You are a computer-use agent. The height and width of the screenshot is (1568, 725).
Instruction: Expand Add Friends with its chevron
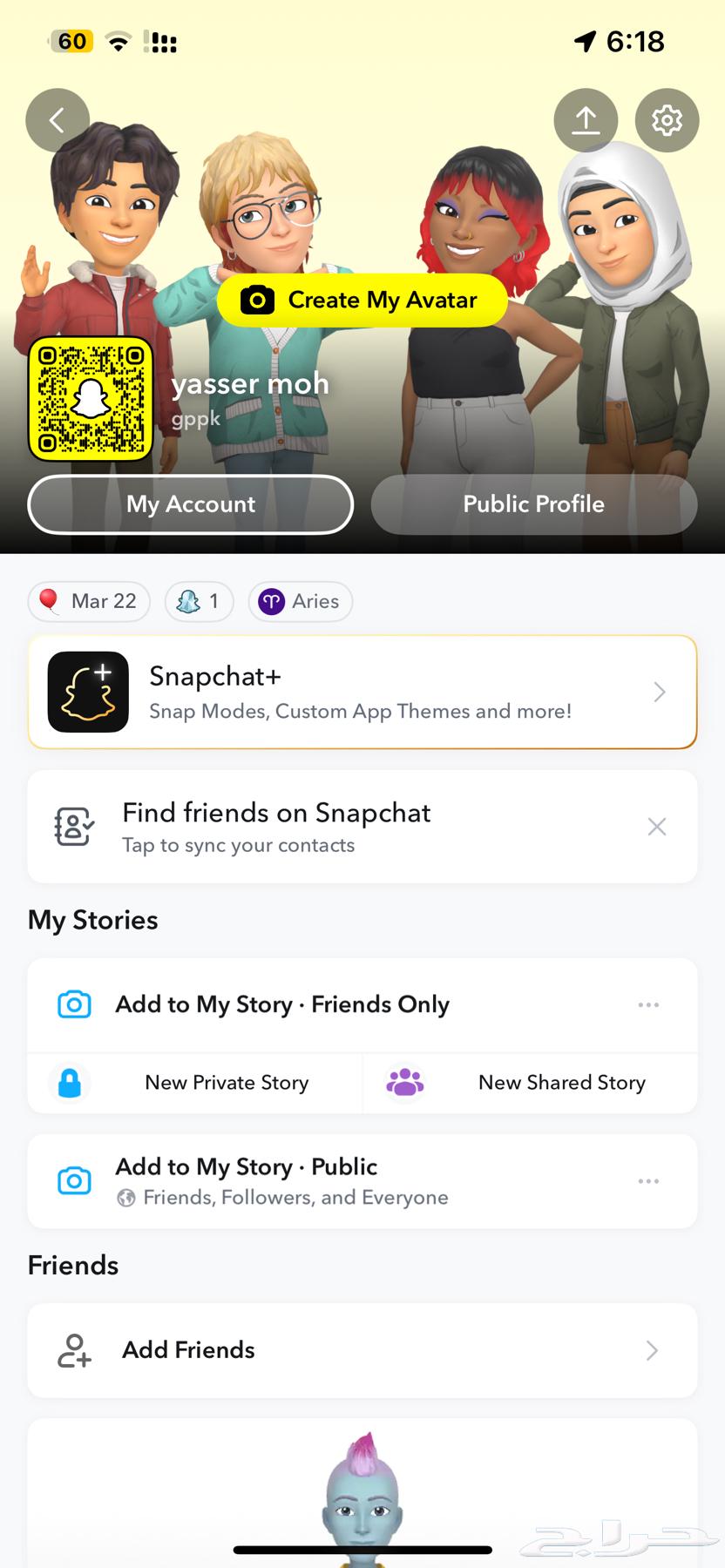[x=651, y=1350]
